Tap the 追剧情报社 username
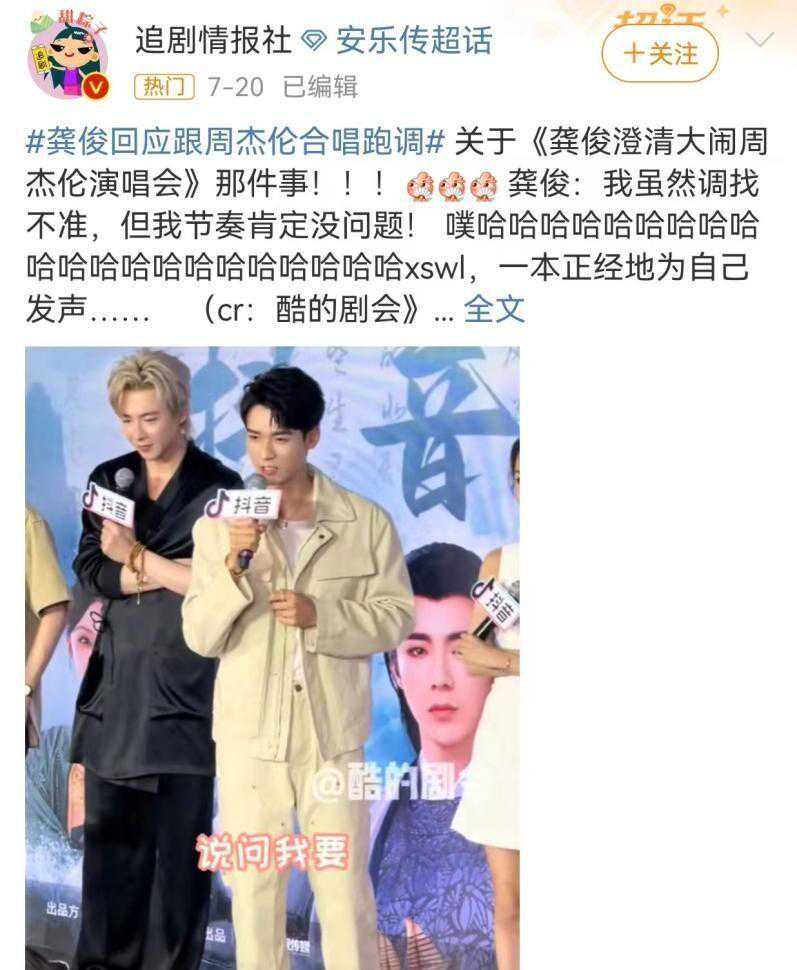 213,40
